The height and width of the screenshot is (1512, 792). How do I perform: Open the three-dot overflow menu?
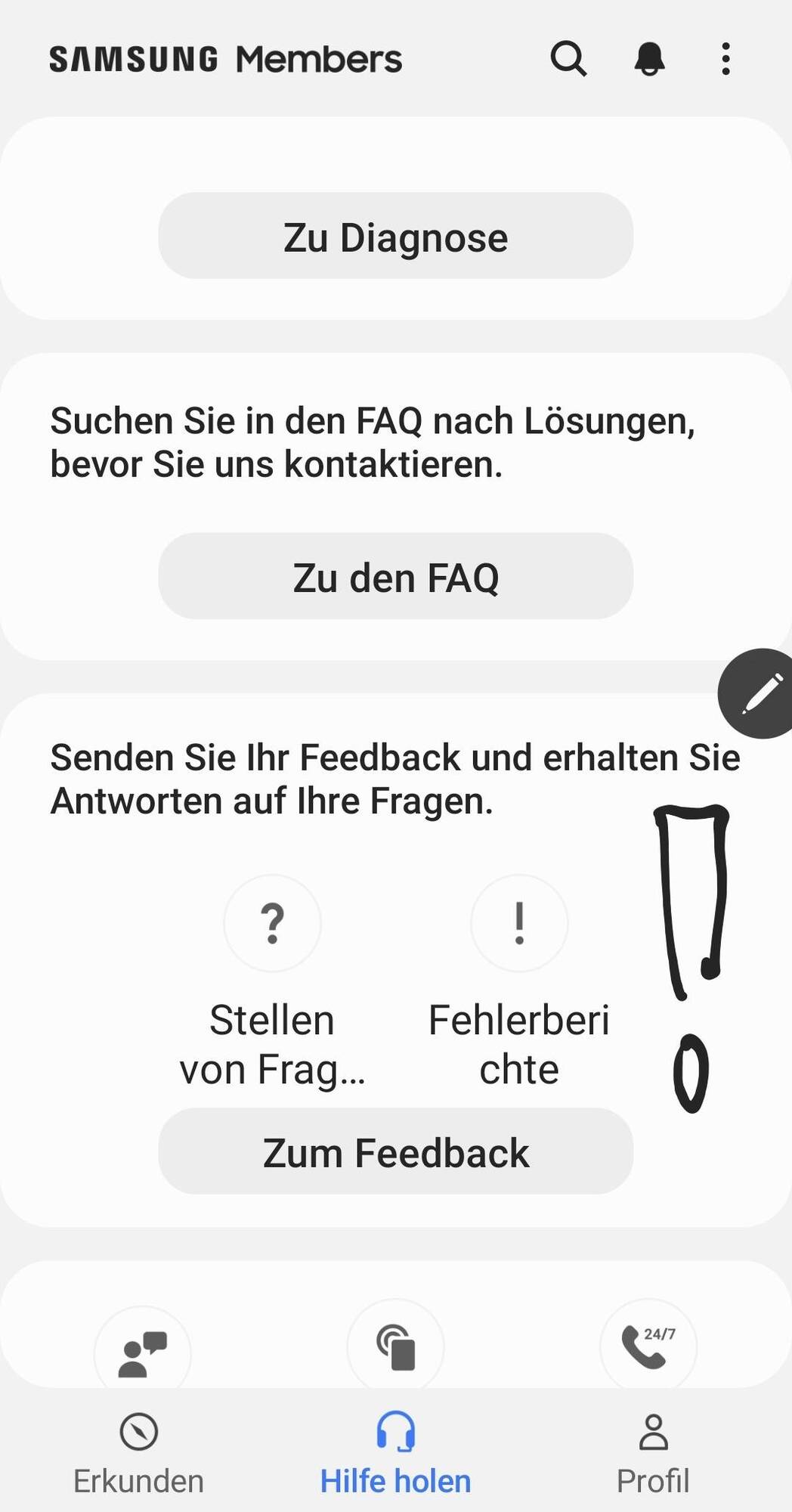click(x=725, y=59)
